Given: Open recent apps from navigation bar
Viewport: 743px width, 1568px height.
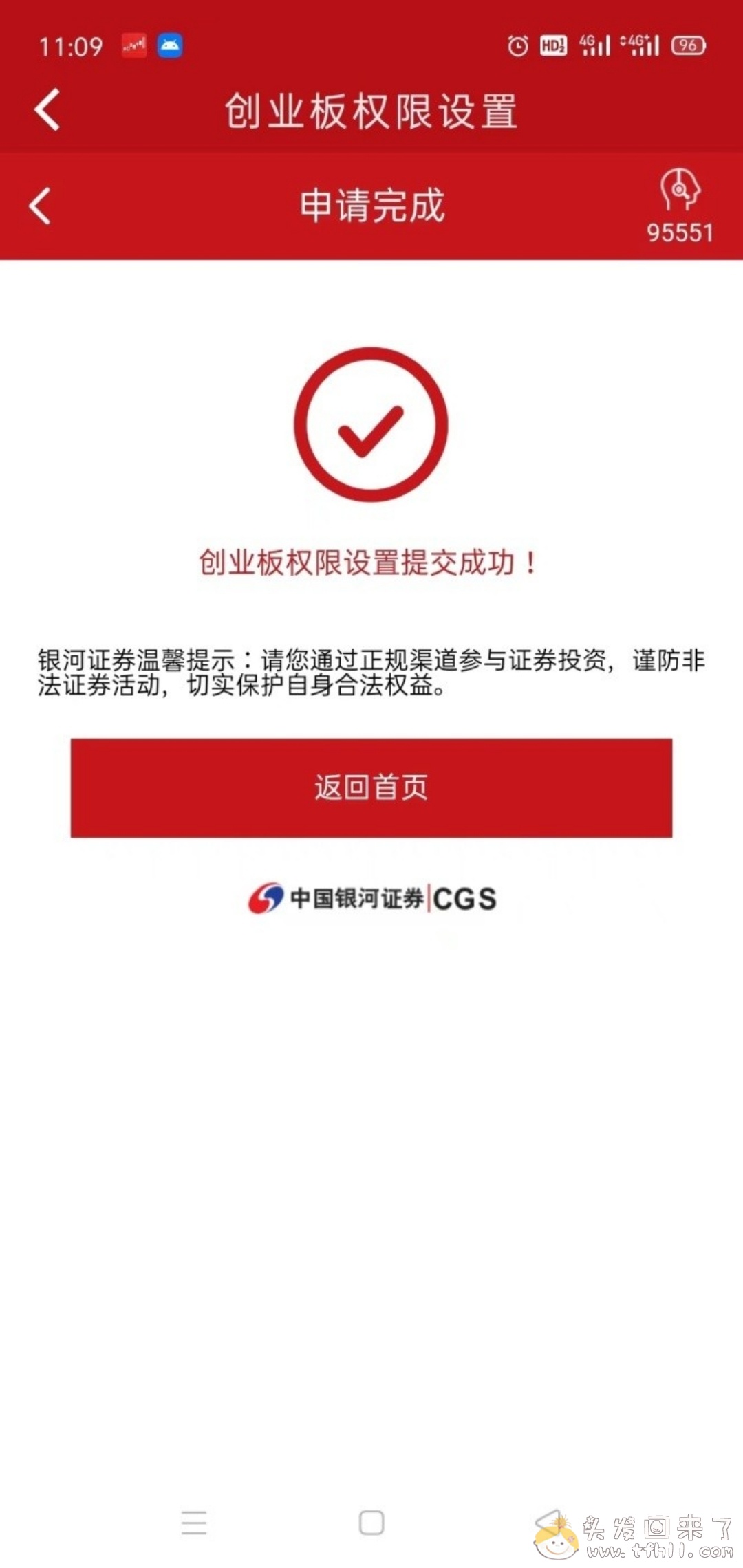Looking at the screenshot, I should (x=194, y=1522).
